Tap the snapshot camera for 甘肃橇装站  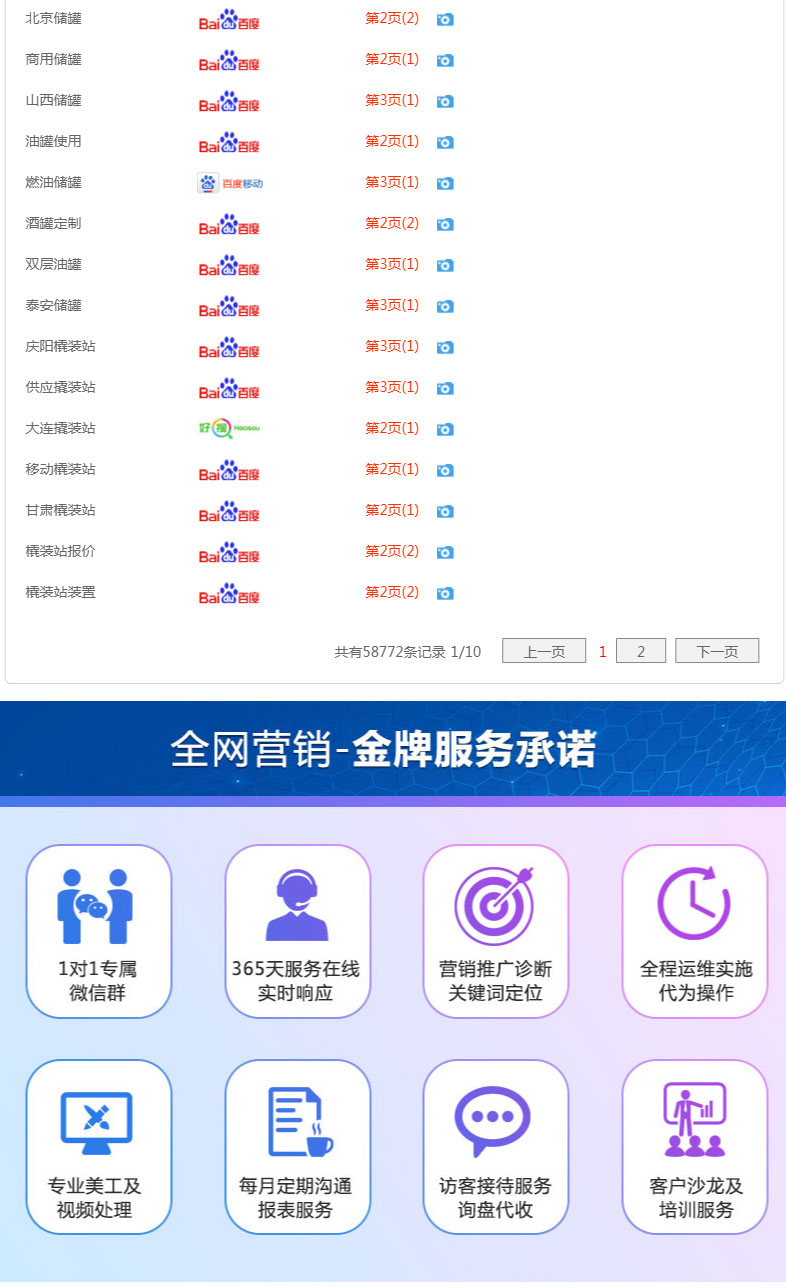coord(445,511)
